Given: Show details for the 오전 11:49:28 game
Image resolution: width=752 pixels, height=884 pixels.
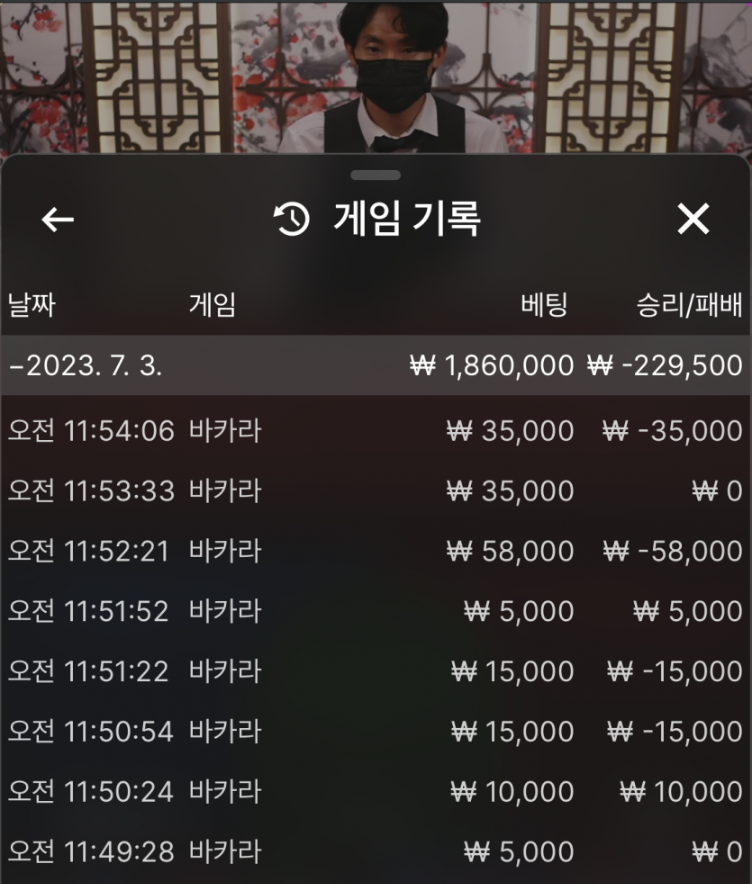Looking at the screenshot, I should click(375, 852).
